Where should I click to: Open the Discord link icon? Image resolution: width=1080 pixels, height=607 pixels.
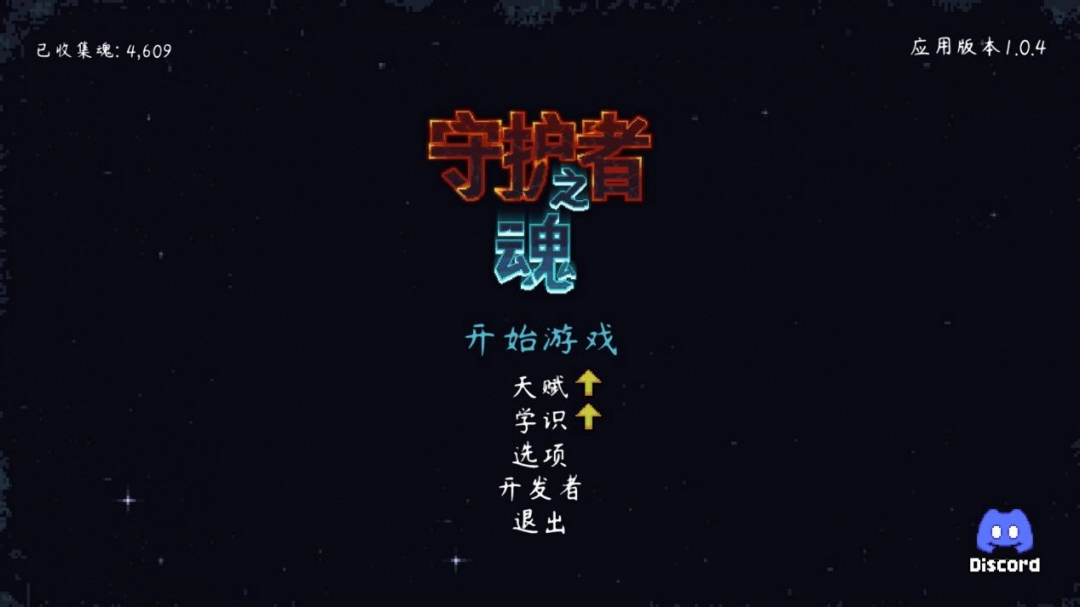(1003, 541)
